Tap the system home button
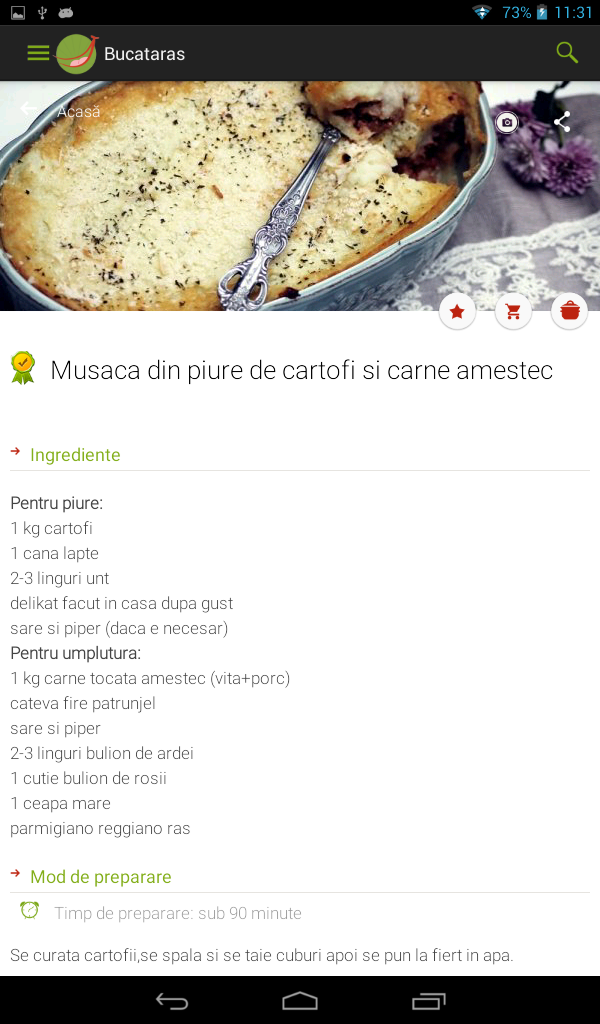Screen dimensions: 600x1024 click(299, 1001)
